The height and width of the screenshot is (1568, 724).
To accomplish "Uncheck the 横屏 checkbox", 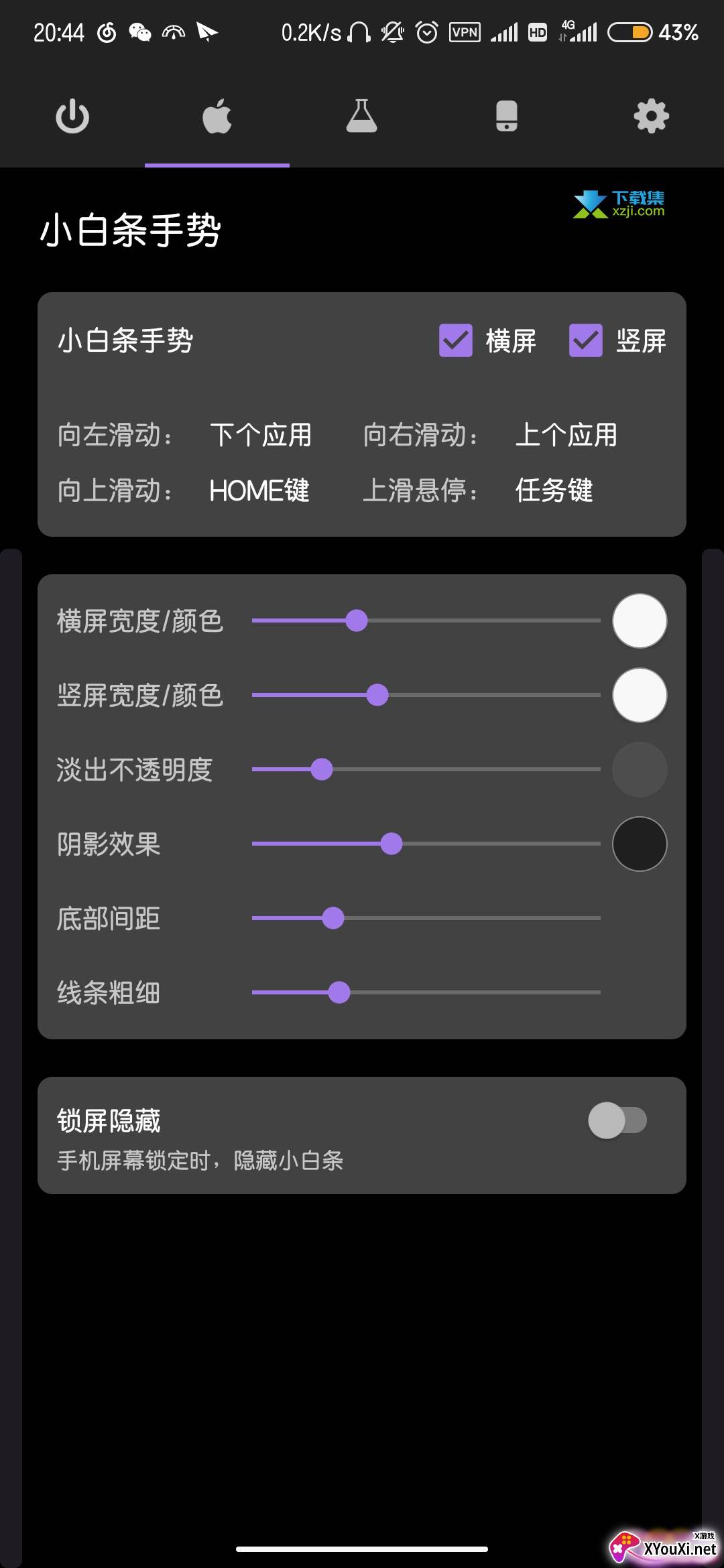I will click(x=456, y=342).
